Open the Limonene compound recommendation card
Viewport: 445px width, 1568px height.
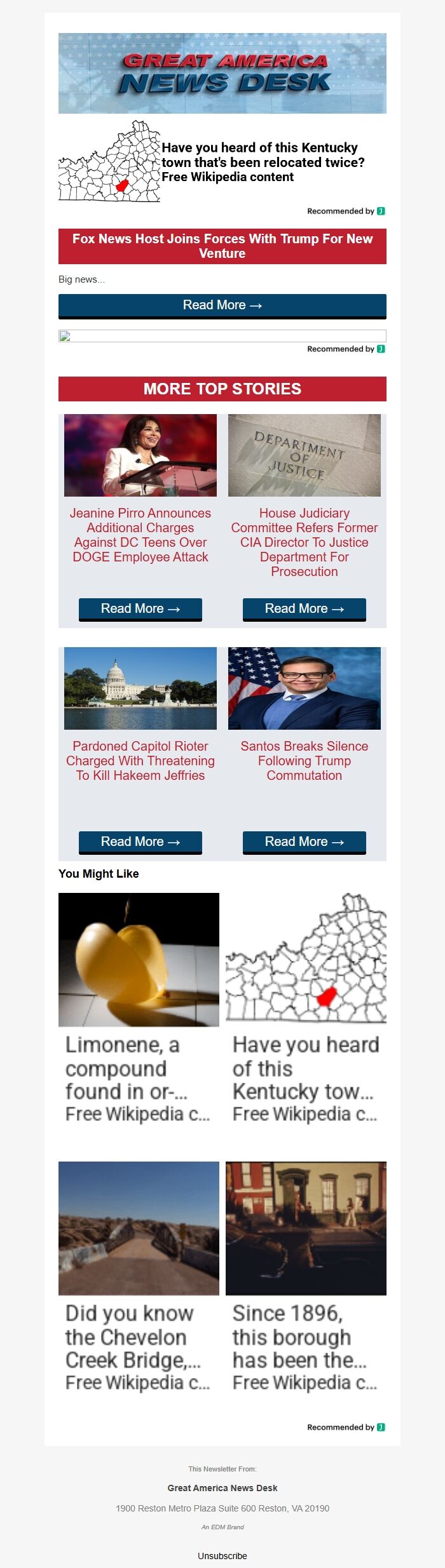tap(139, 1008)
